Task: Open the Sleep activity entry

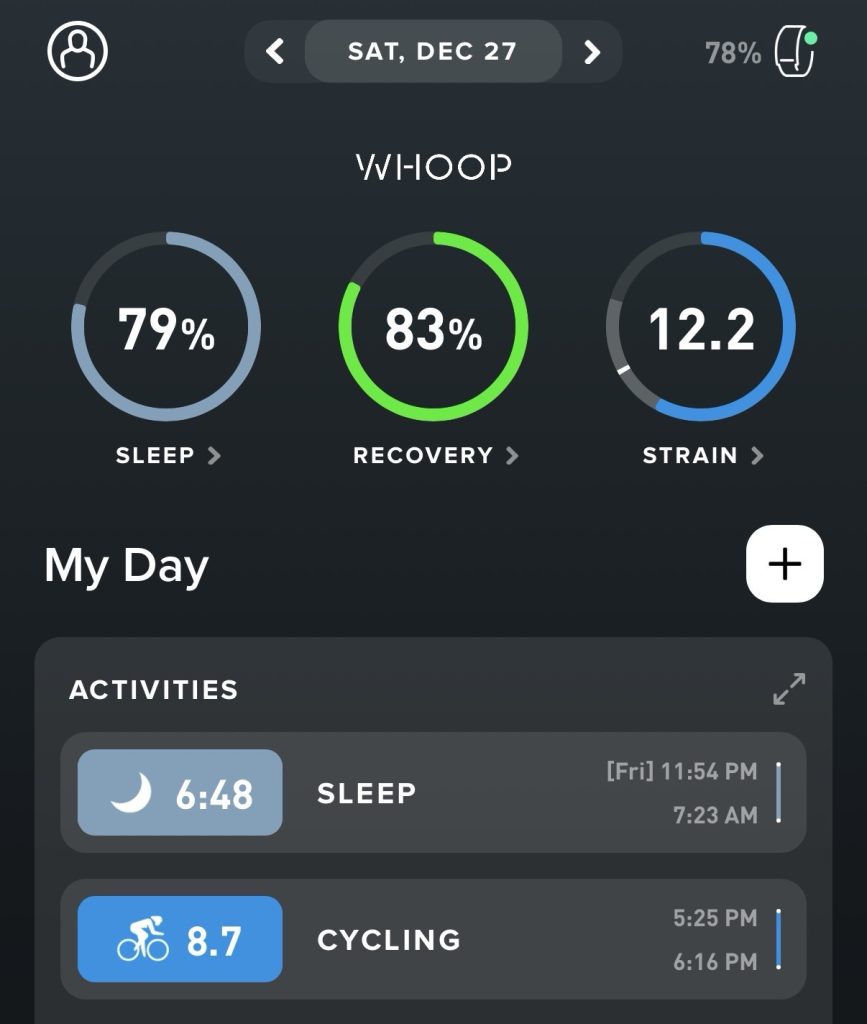Action: [433, 793]
